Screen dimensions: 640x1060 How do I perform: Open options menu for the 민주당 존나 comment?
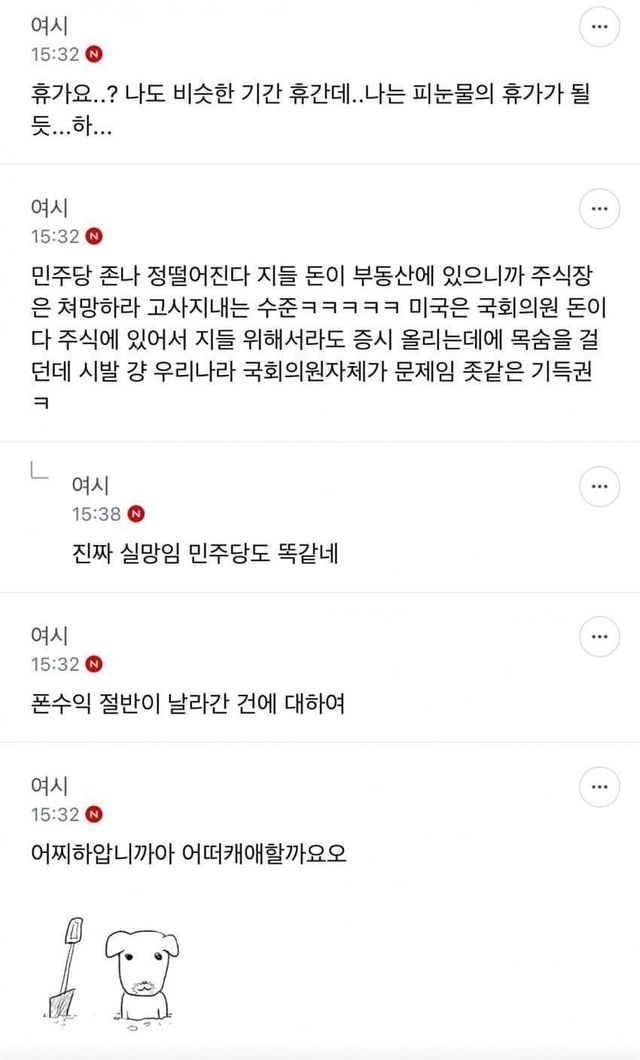599,209
